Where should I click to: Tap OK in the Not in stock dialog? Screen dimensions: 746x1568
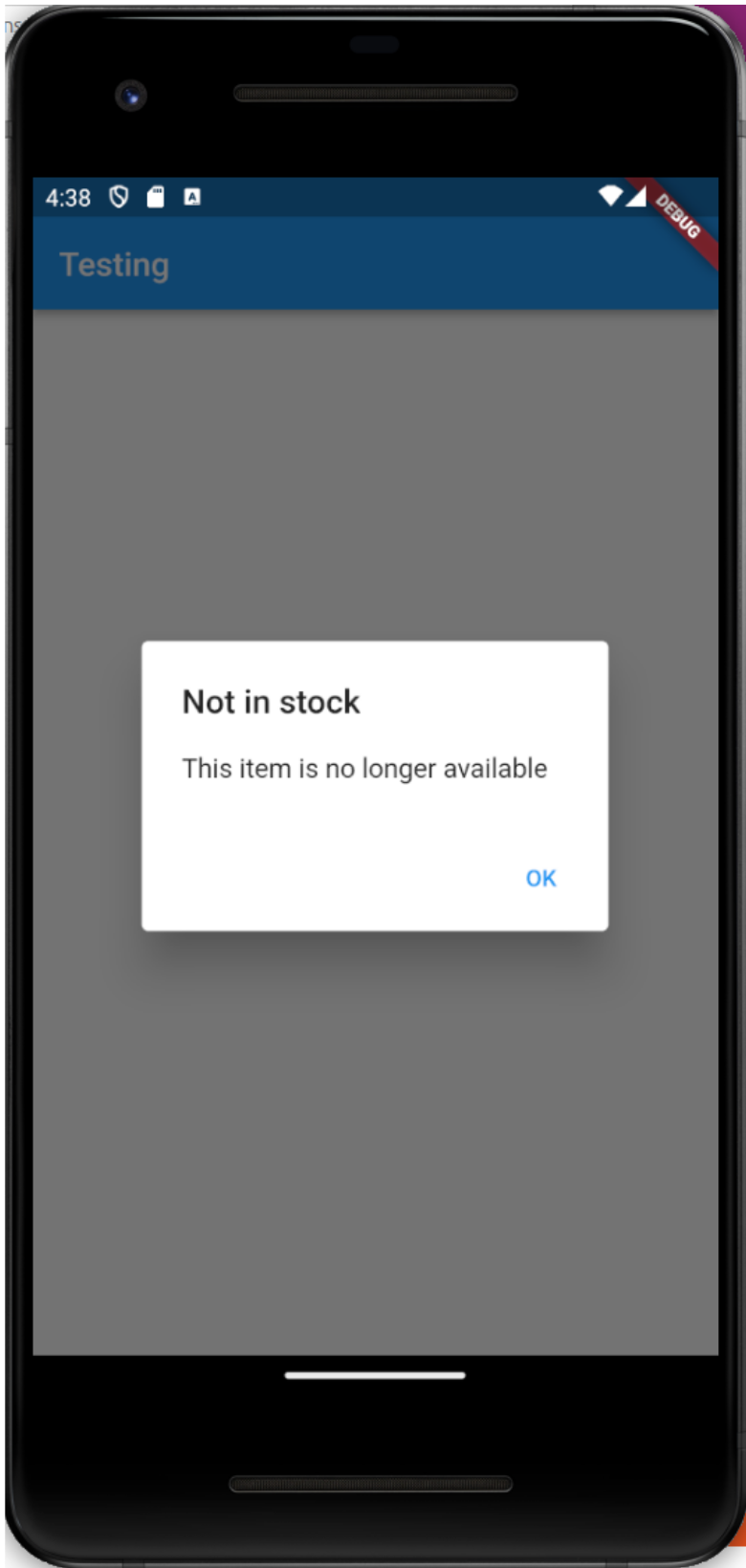point(540,878)
